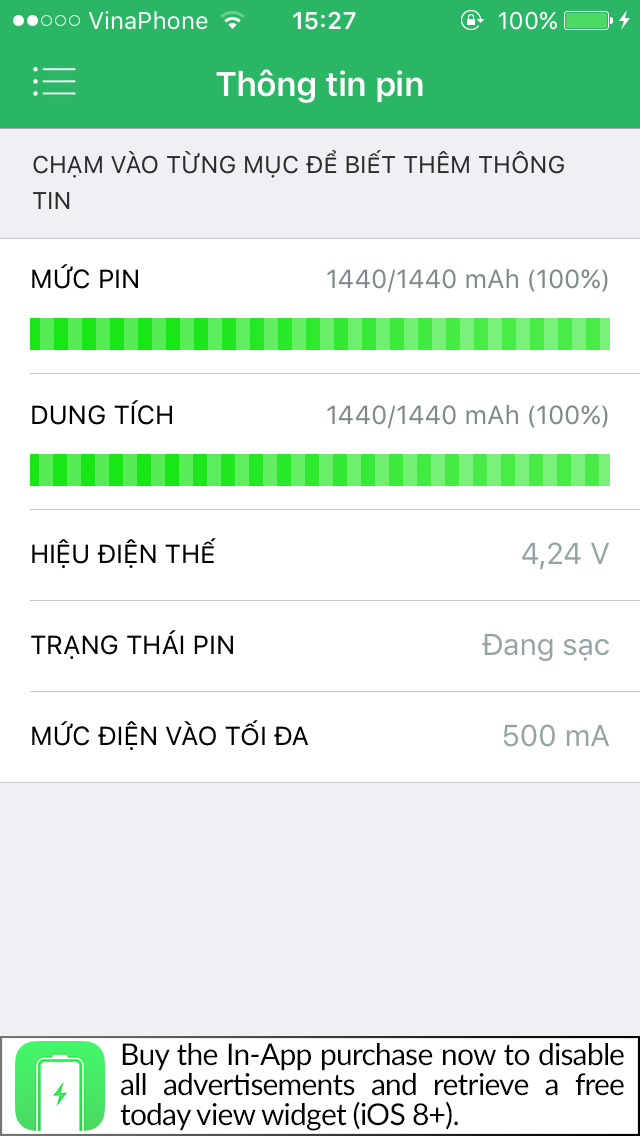Select the DUNG TÍCH capacity row
640x1136 pixels.
tap(320, 442)
